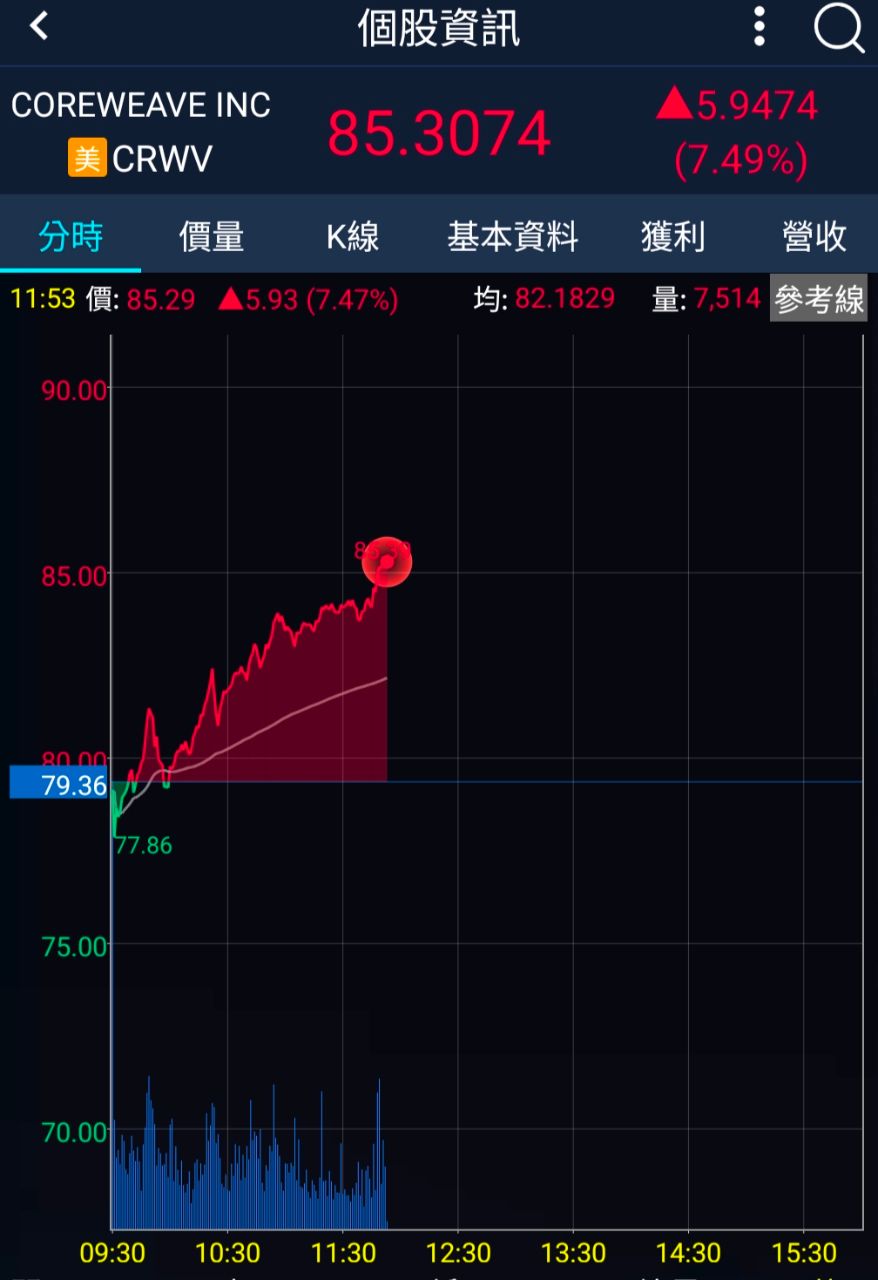Switch to the 分時 tab
This screenshot has height=1280, width=878.
click(70, 237)
